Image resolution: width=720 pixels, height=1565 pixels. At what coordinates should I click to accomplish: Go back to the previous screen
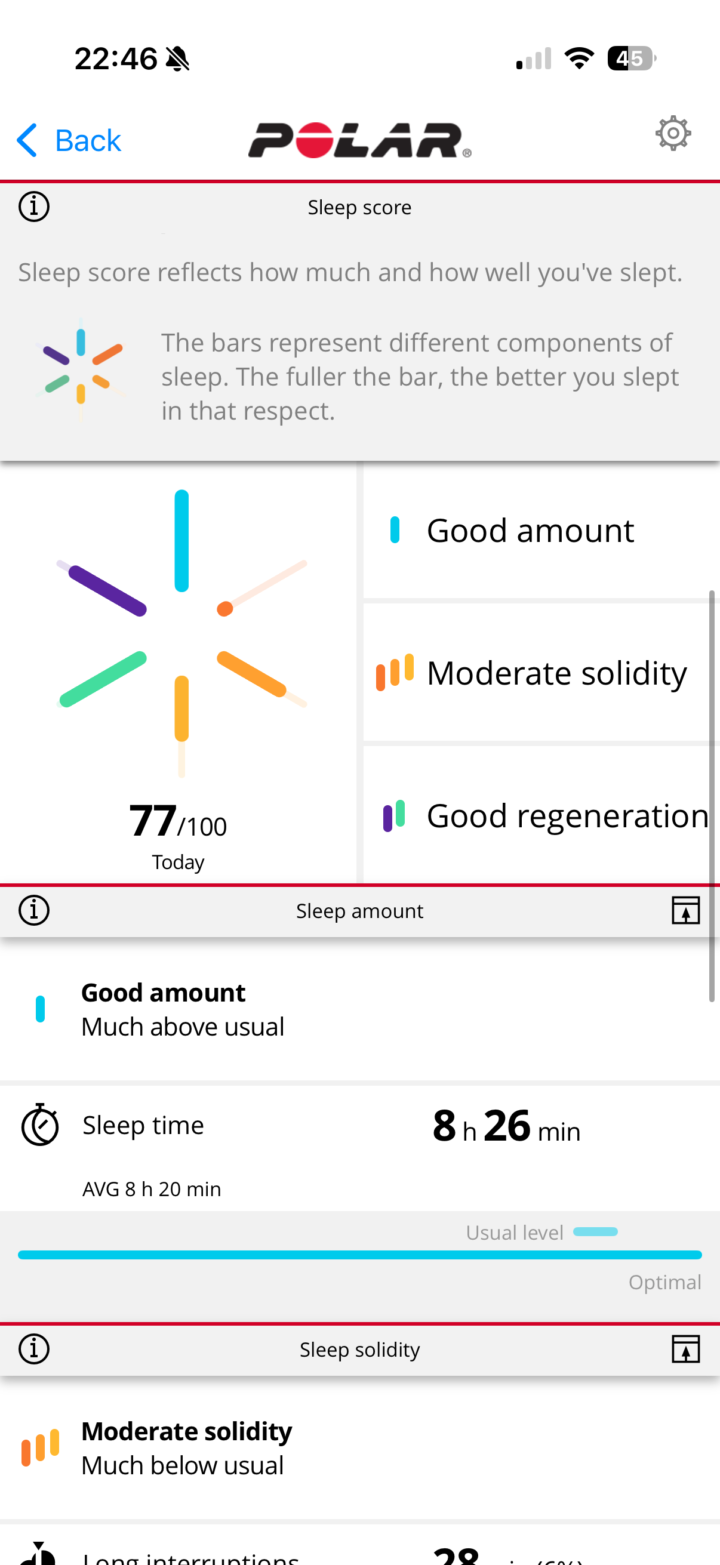pos(68,141)
